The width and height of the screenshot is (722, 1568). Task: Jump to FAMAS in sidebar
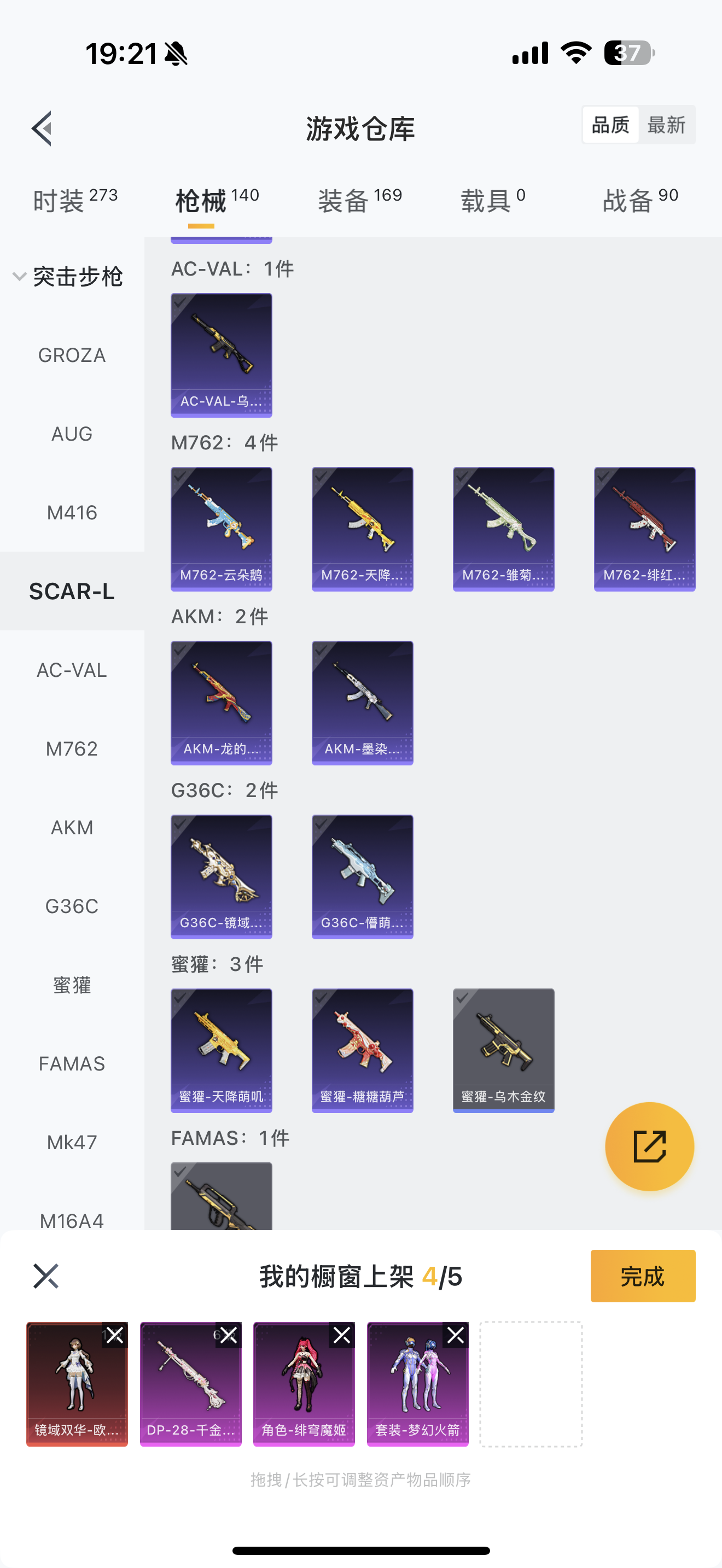point(72,1063)
